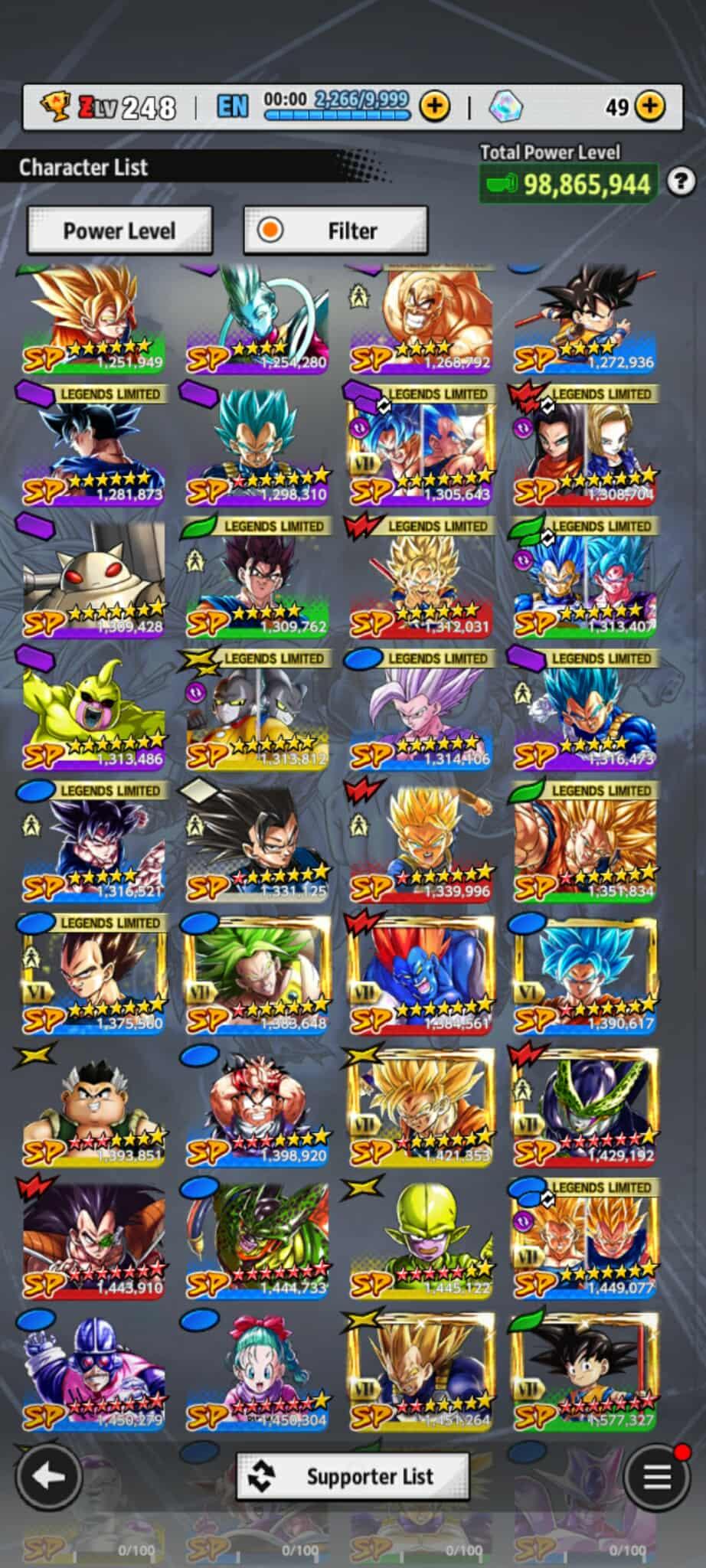Add more Chrono Crystals with plus icon
Viewport: 706px width, 1568px height.
pyautogui.click(x=650, y=106)
